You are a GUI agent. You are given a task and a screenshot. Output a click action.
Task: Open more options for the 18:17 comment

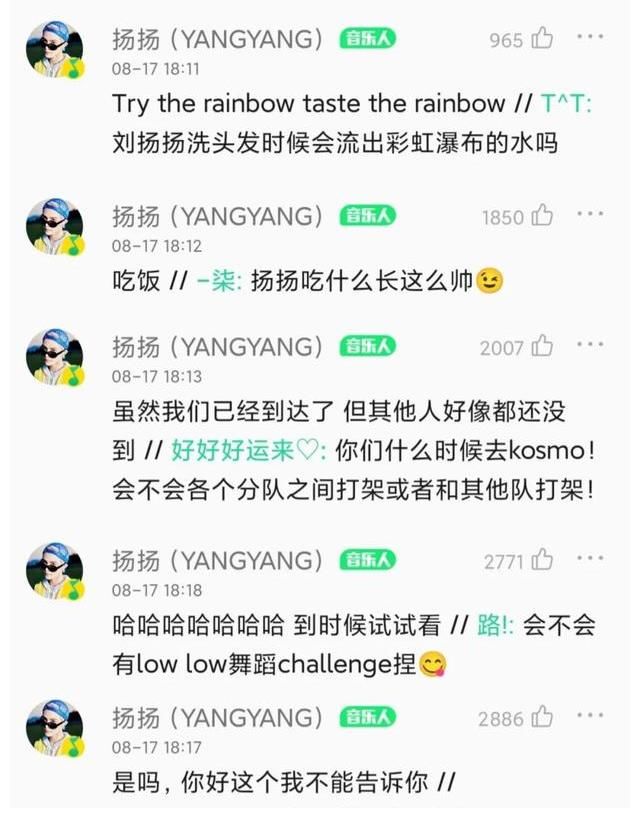click(x=591, y=717)
